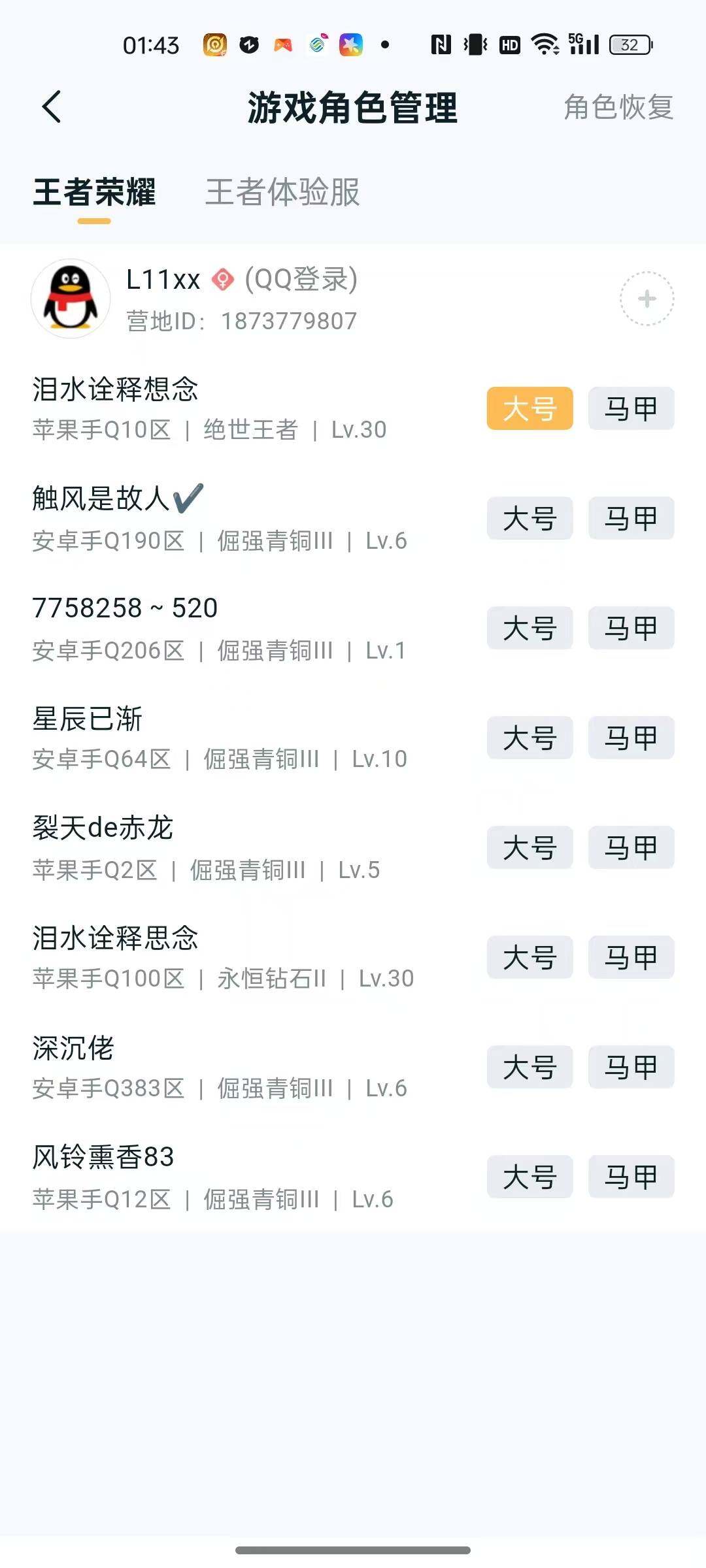Tap the 5G signal icon in status bar
The width and height of the screenshot is (706, 1568).
point(582,44)
